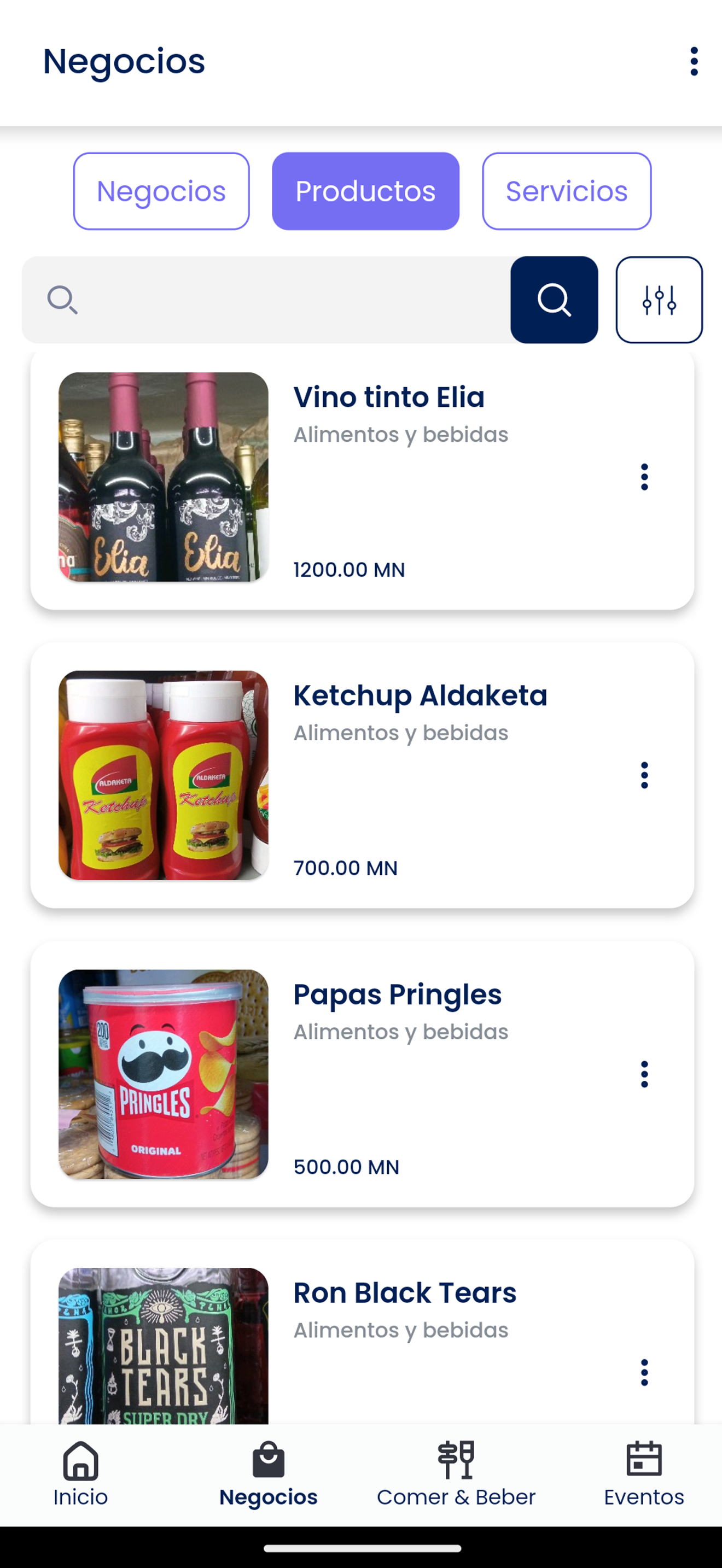Open options for Vino tinto Elia
Screen dimensions: 722x1568
tap(644, 477)
